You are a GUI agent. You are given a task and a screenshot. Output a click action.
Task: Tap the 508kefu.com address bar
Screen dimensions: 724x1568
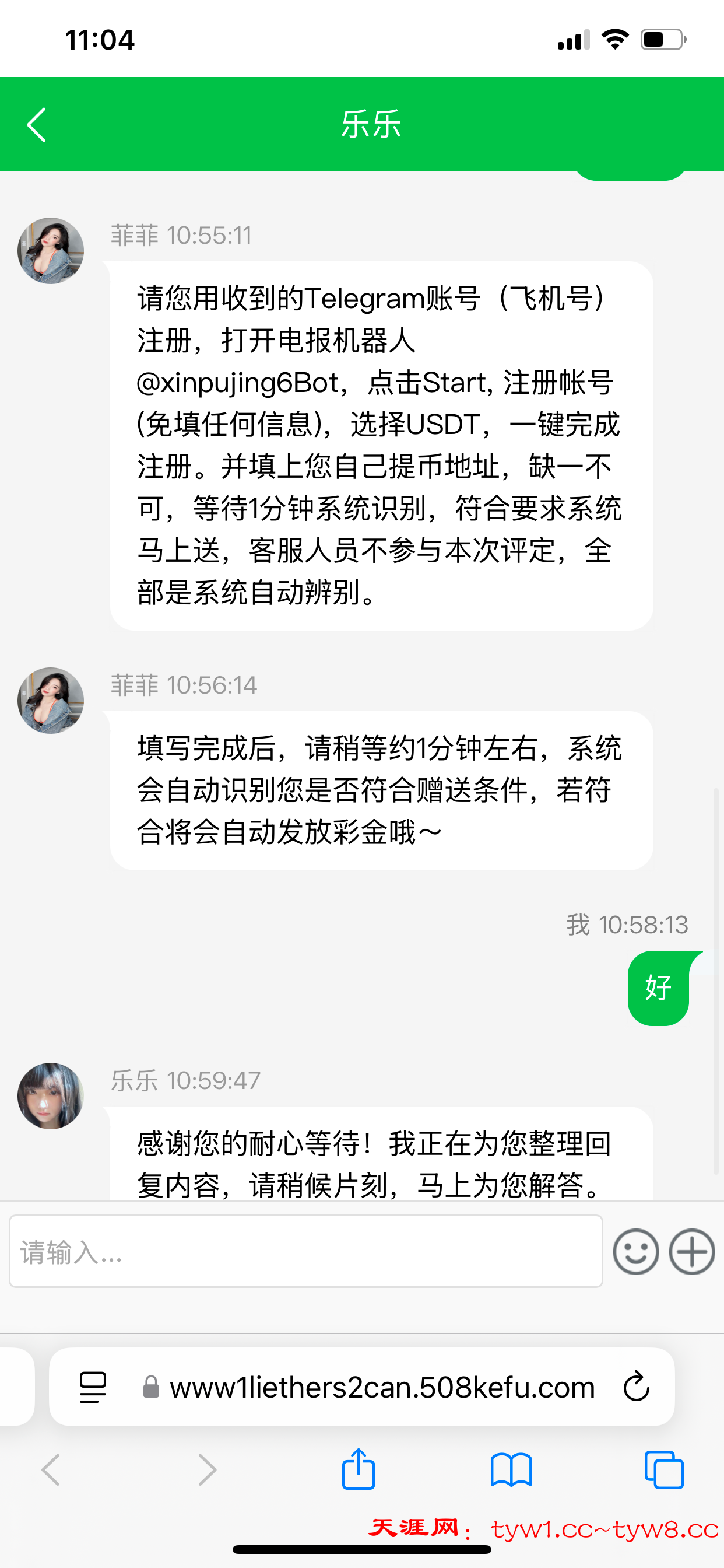[x=381, y=1387]
